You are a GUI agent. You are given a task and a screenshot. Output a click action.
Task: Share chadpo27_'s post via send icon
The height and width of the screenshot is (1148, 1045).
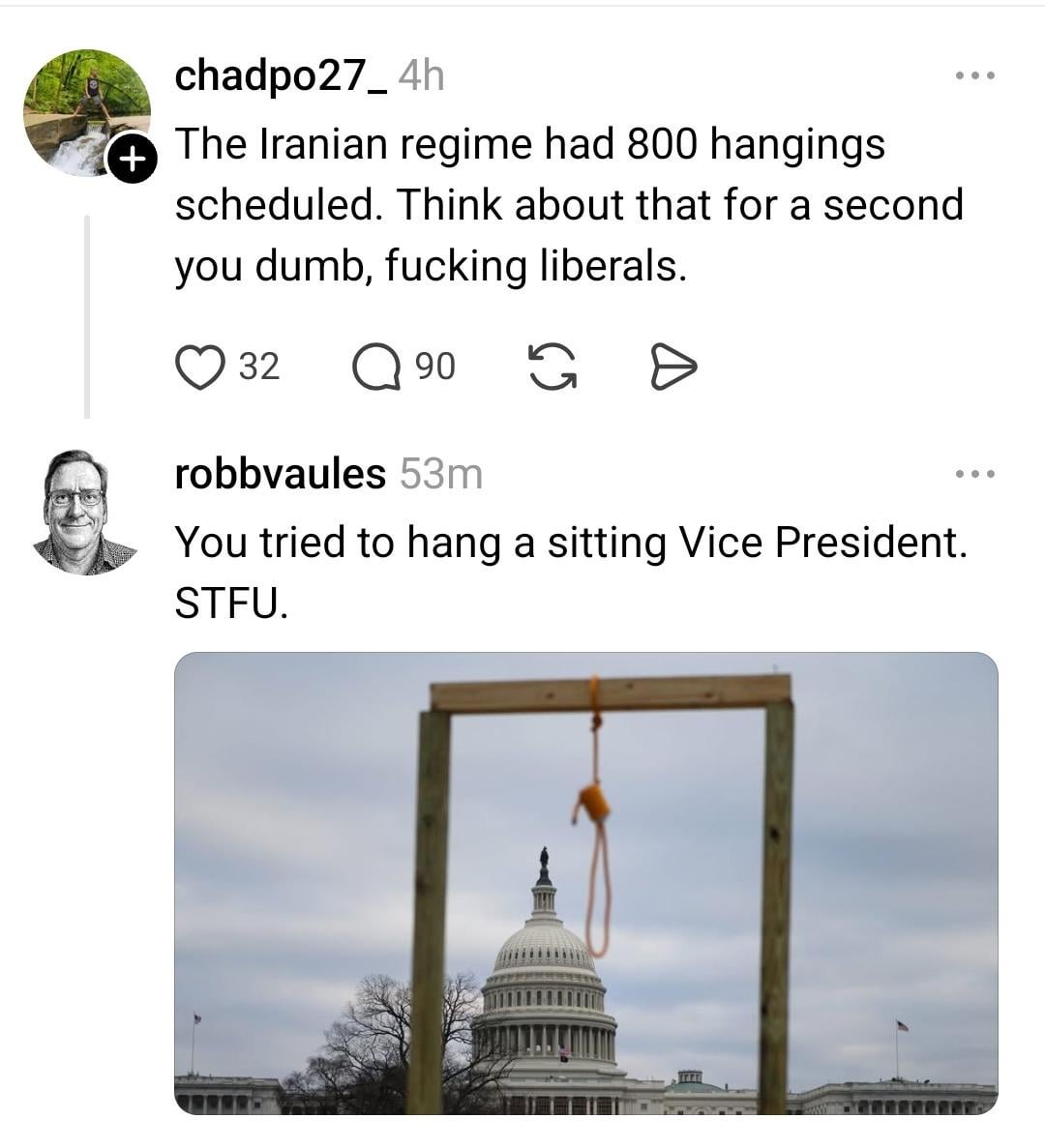673,368
